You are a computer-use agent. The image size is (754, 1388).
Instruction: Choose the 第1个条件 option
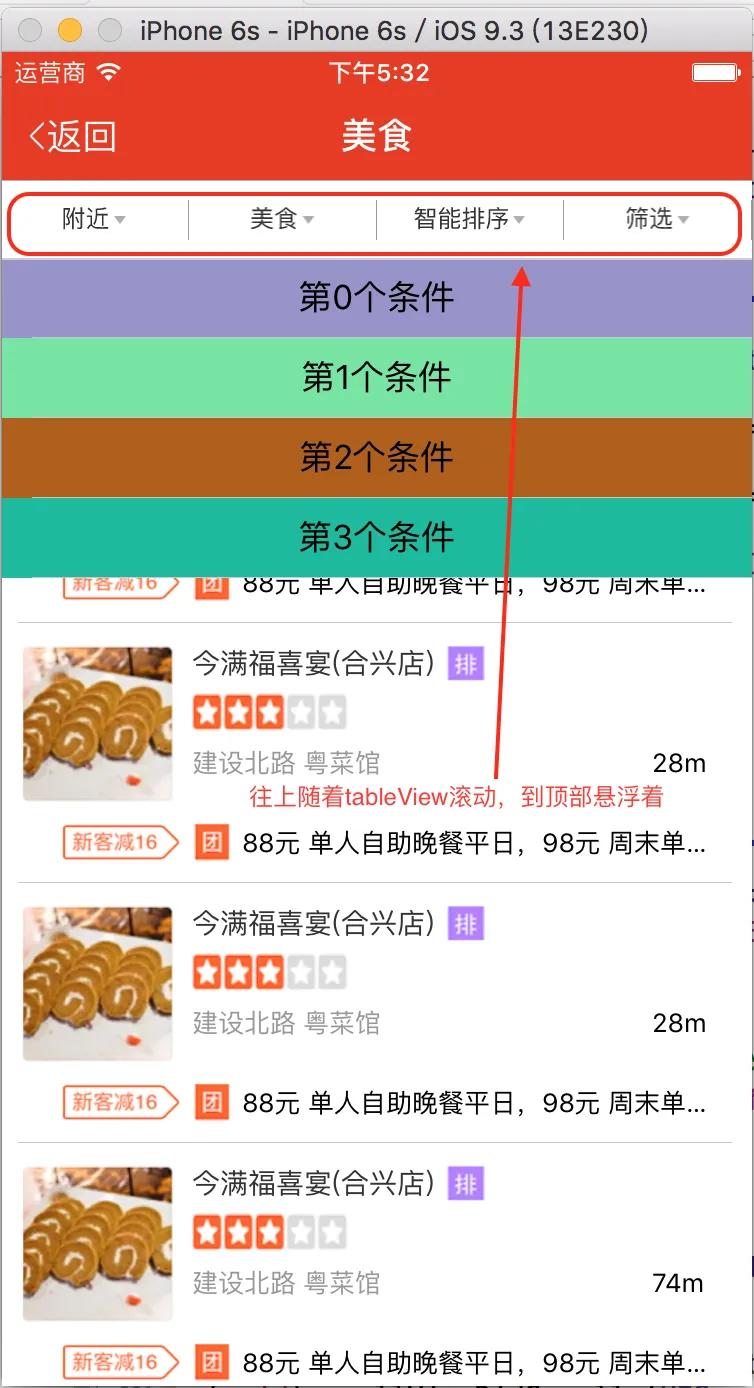377,378
